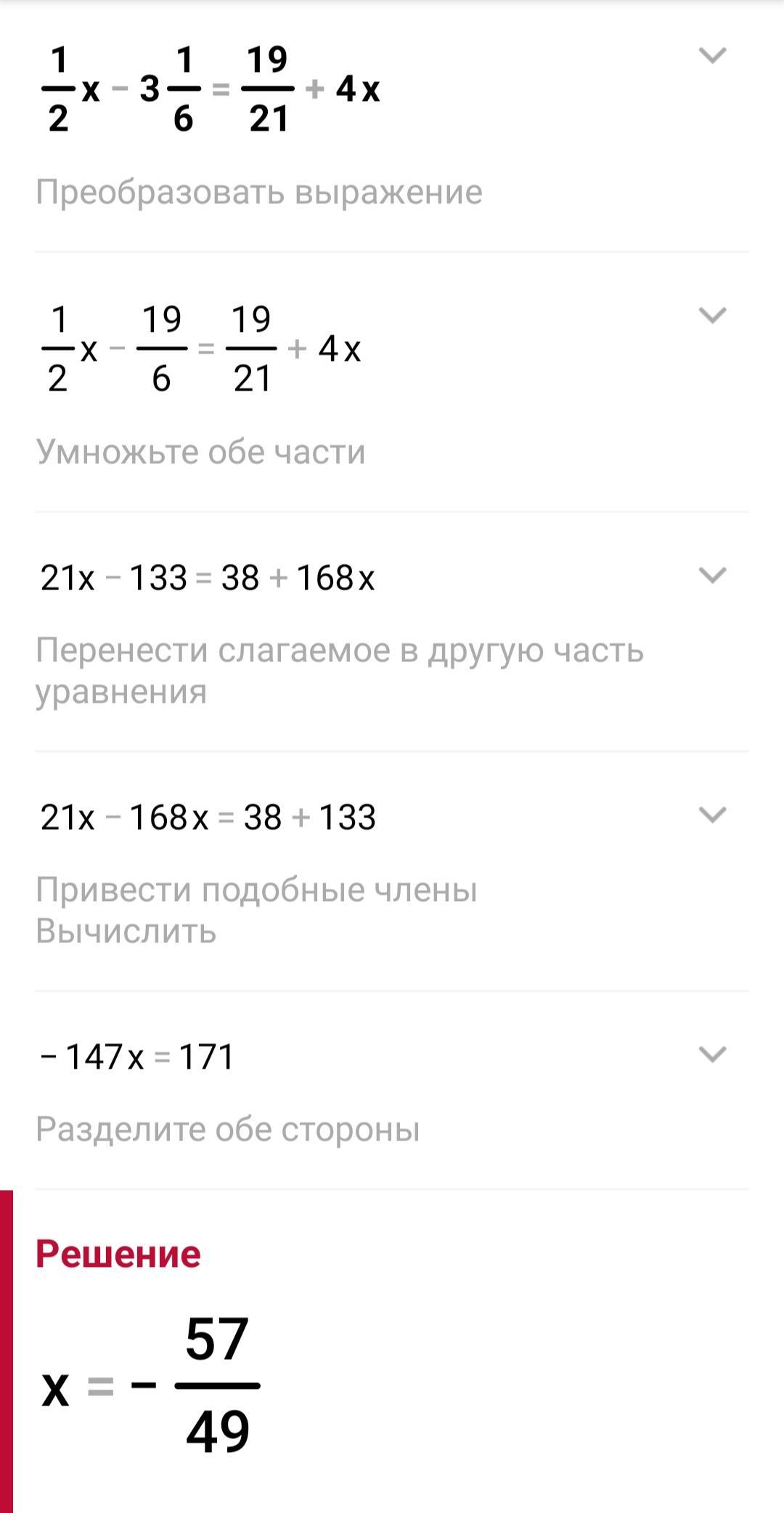Expand the step showing 19/6 fraction
784x1513 pixels.
point(712,315)
